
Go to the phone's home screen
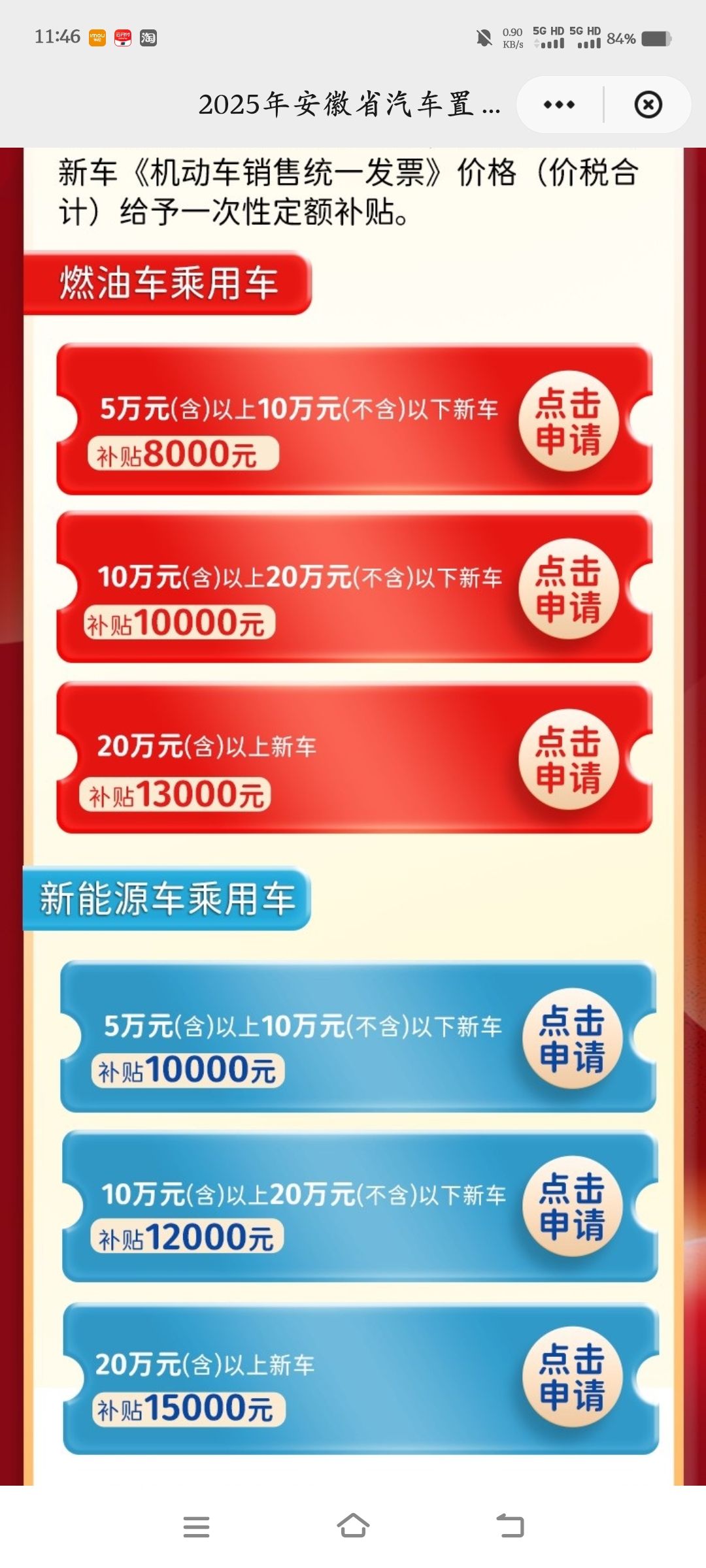tap(353, 1526)
